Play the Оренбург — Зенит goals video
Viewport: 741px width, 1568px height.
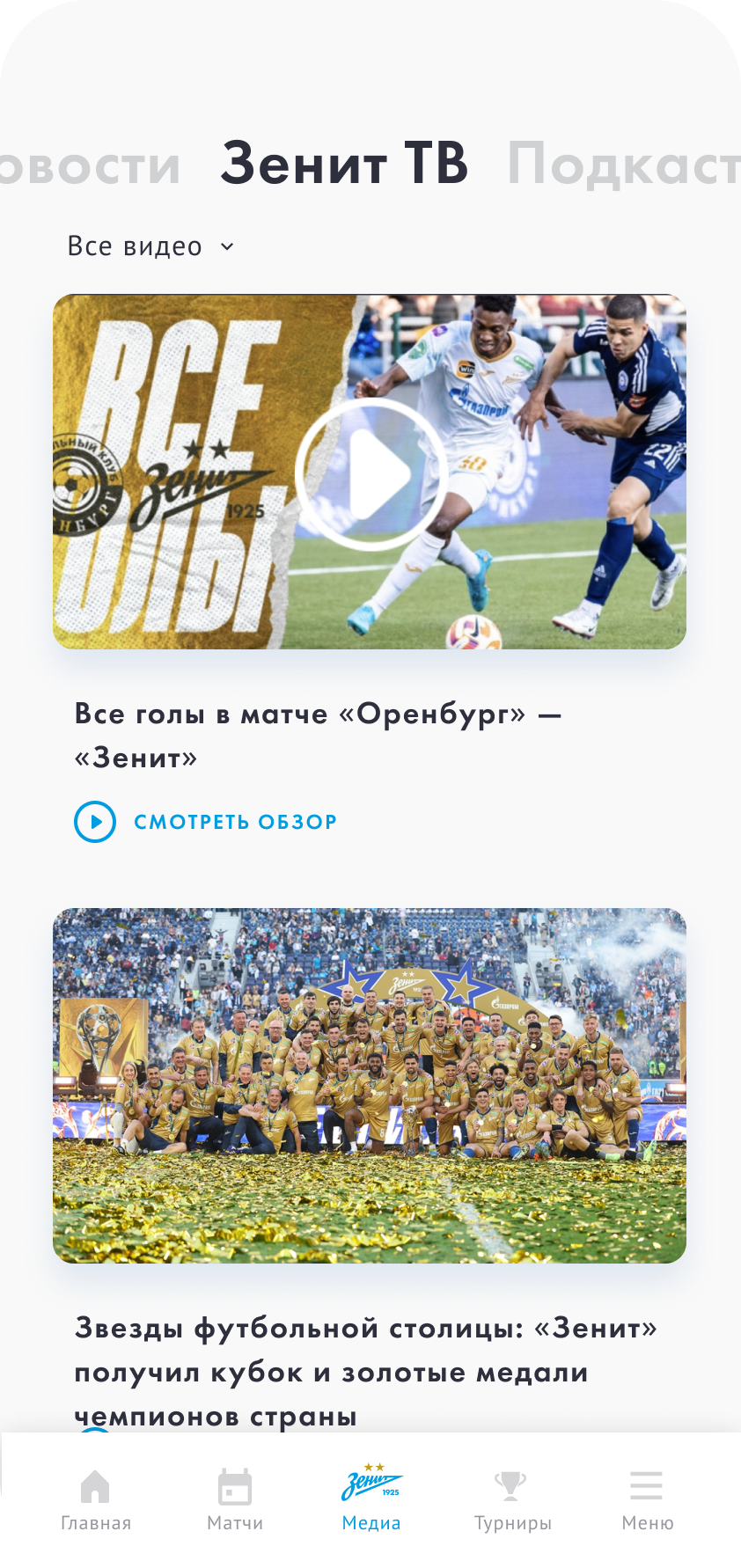(x=370, y=473)
